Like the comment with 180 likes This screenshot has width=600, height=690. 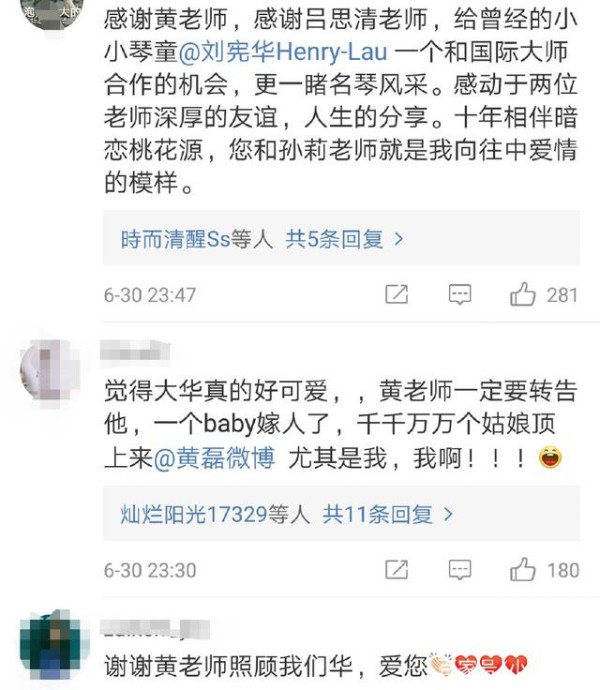click(x=523, y=570)
